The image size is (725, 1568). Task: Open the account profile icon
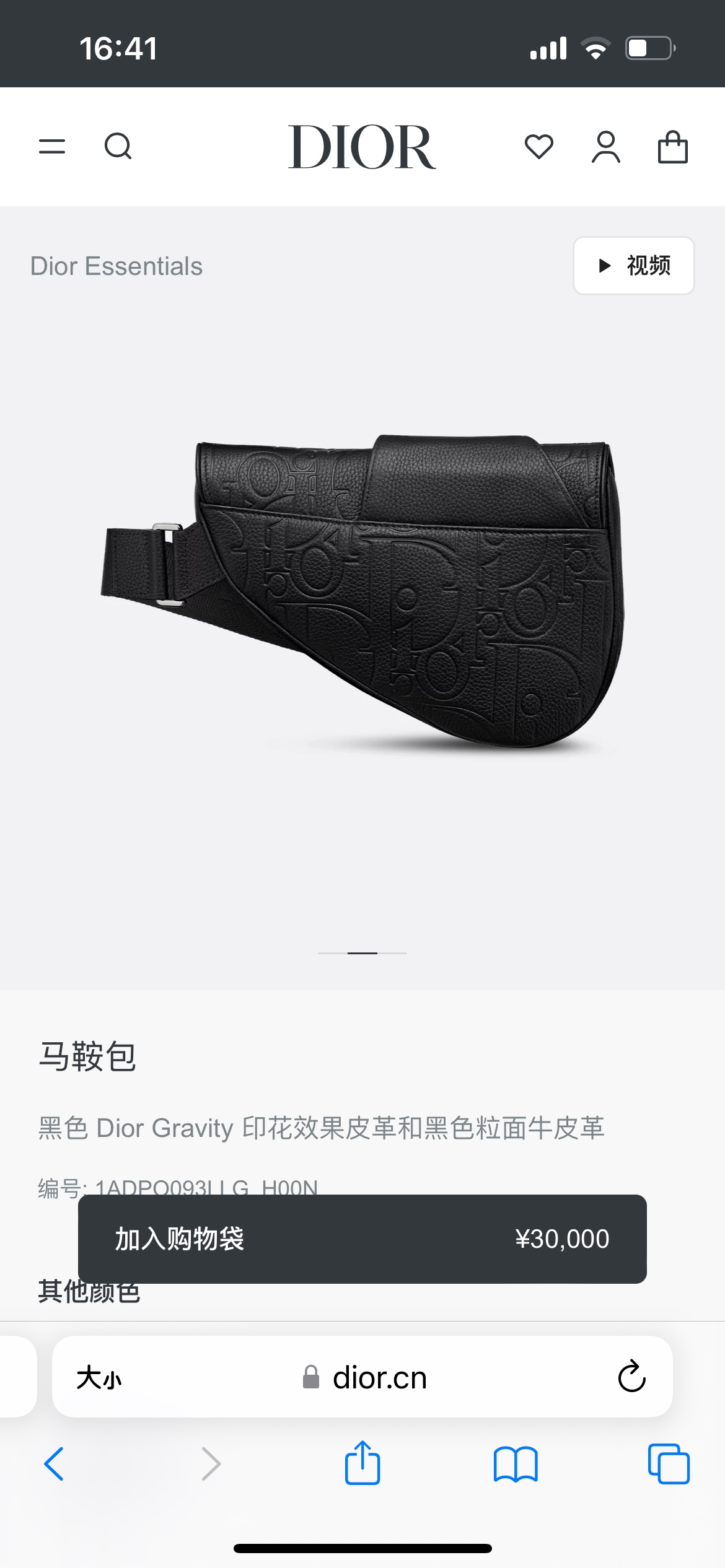(605, 147)
